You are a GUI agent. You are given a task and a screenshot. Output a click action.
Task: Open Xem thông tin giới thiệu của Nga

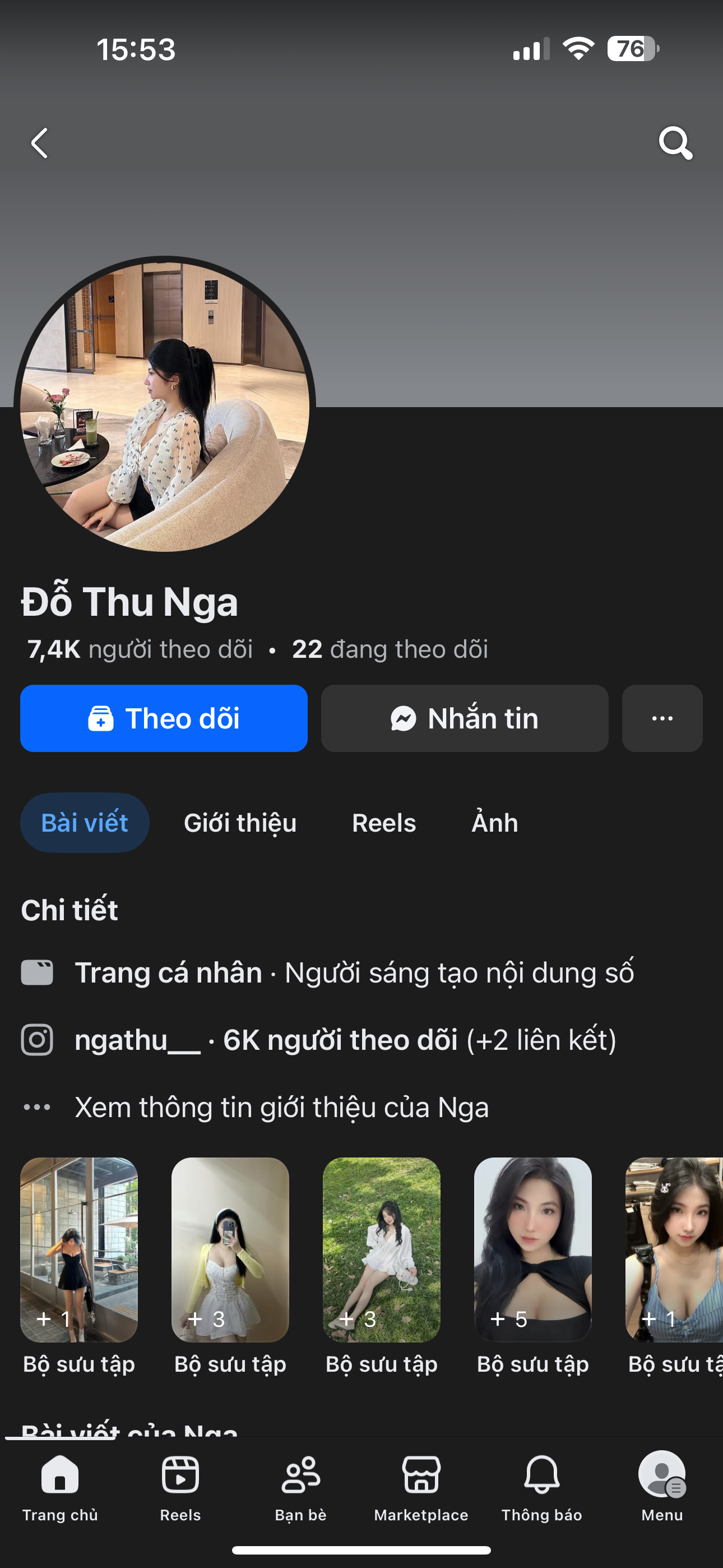tap(281, 1107)
